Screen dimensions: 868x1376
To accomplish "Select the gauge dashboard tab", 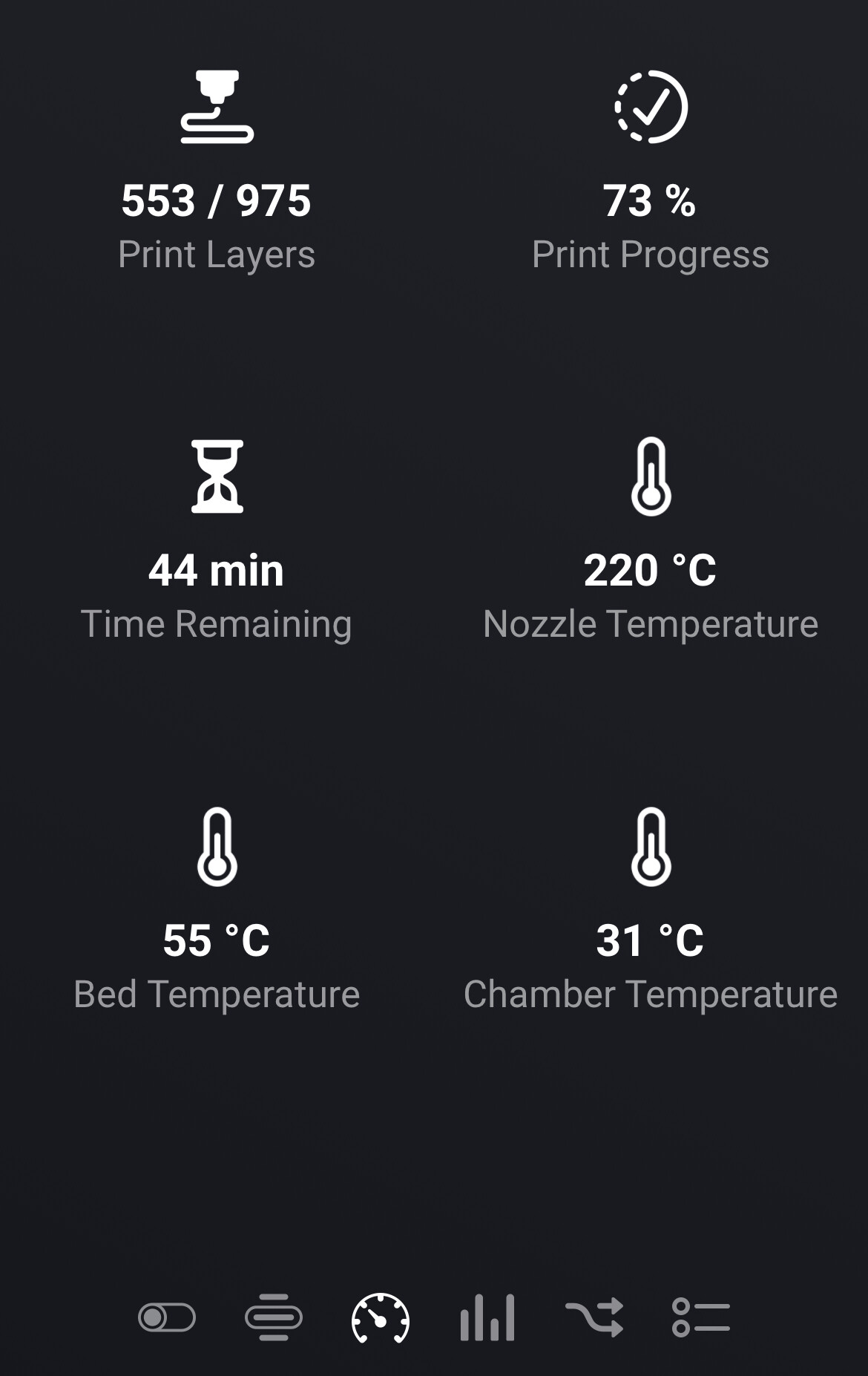I will click(381, 1317).
